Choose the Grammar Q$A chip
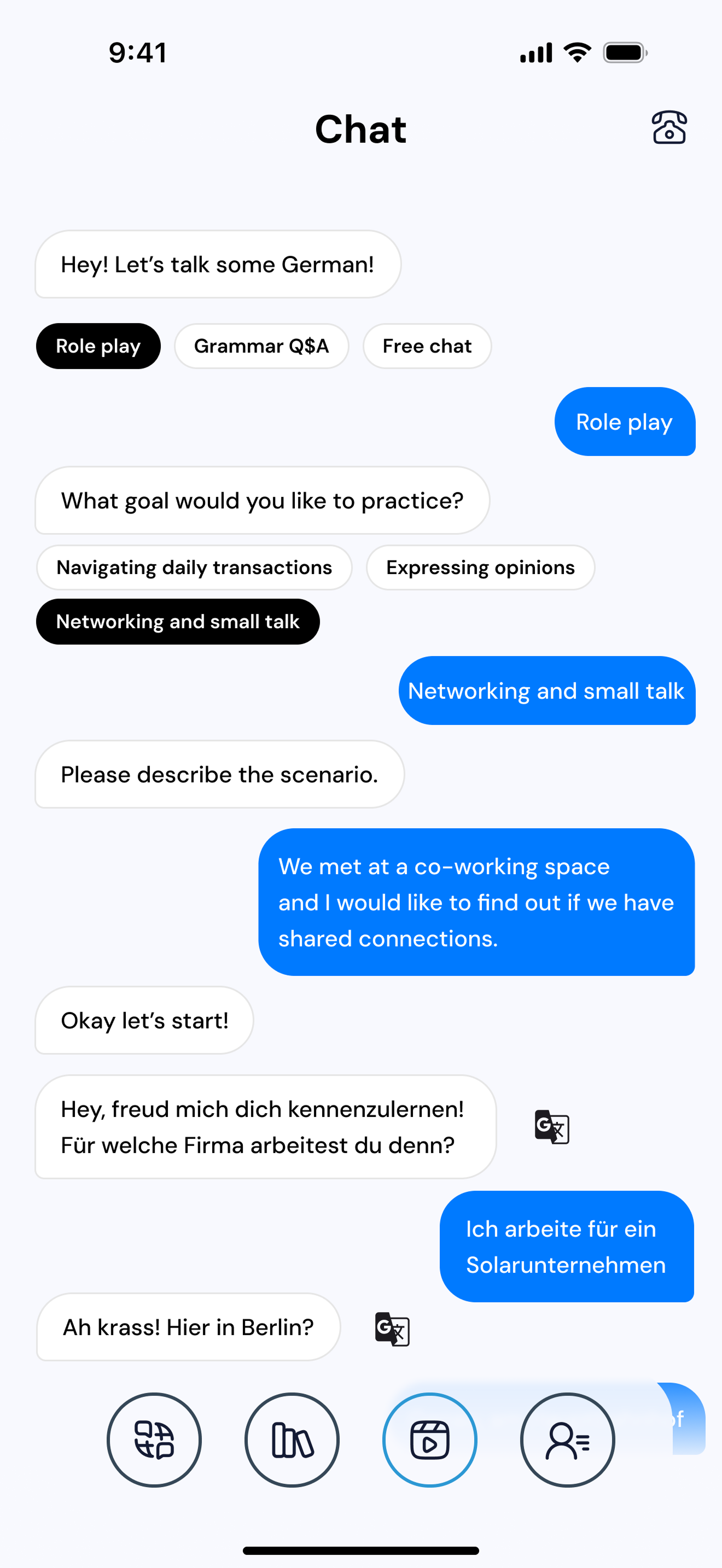Screen dimensions: 722x1568 pos(261,346)
